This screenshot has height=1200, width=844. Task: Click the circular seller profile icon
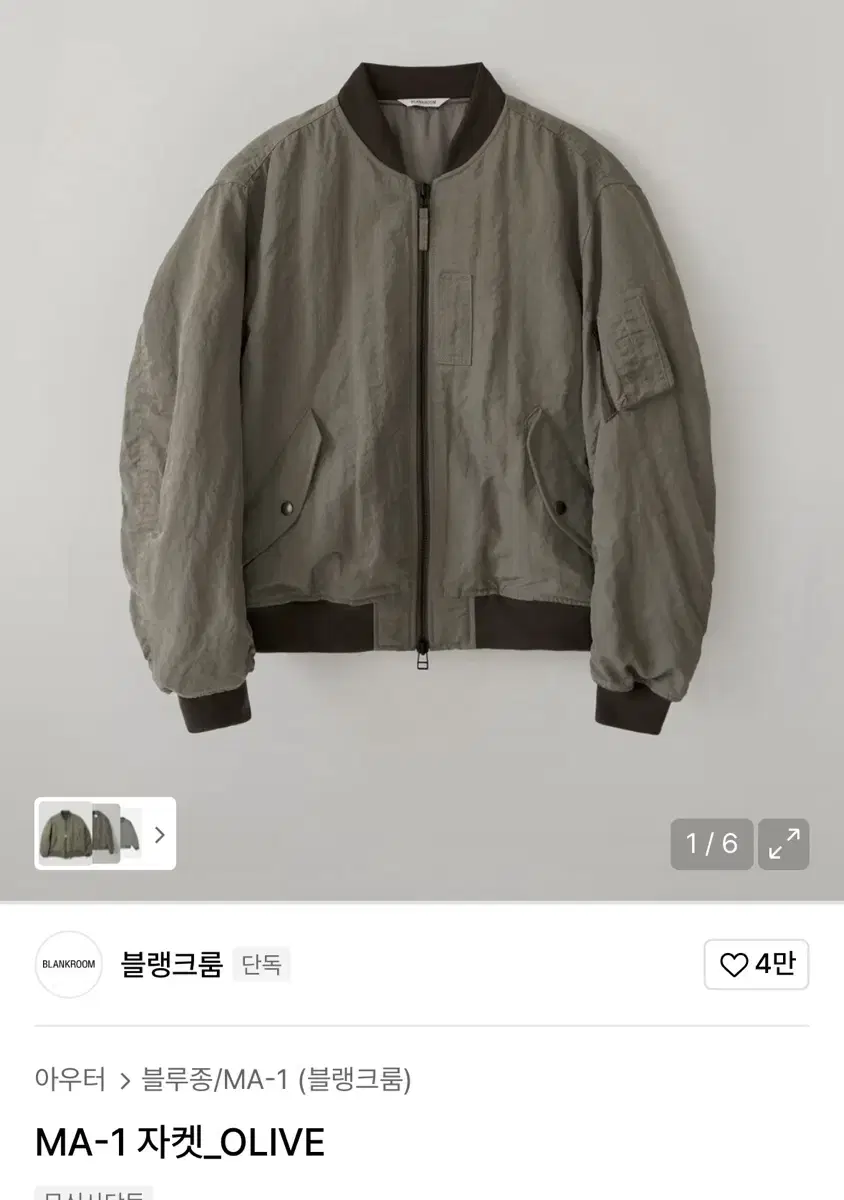click(68, 965)
